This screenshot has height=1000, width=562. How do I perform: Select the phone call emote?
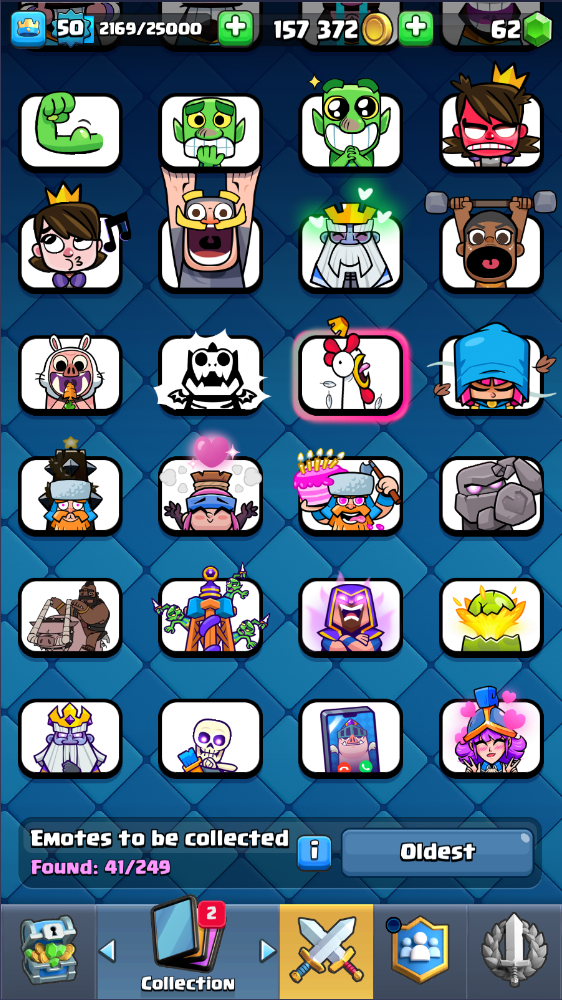pos(351,738)
